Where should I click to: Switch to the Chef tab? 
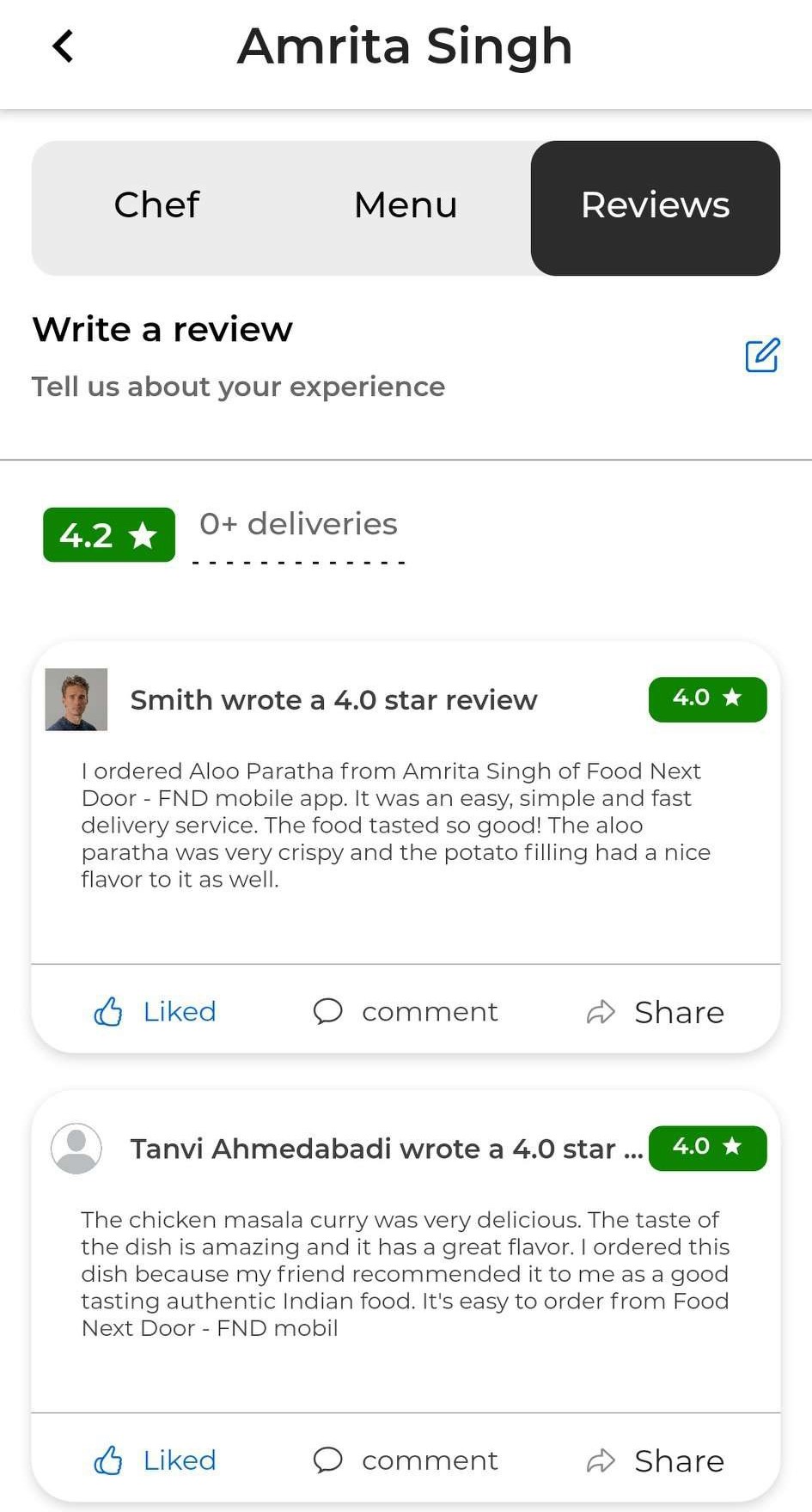coord(156,206)
